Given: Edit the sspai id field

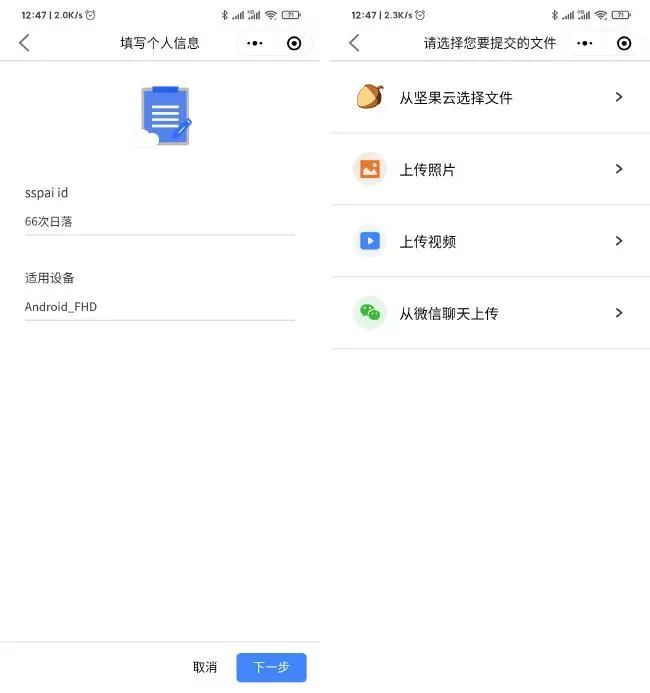Looking at the screenshot, I should pos(159,222).
